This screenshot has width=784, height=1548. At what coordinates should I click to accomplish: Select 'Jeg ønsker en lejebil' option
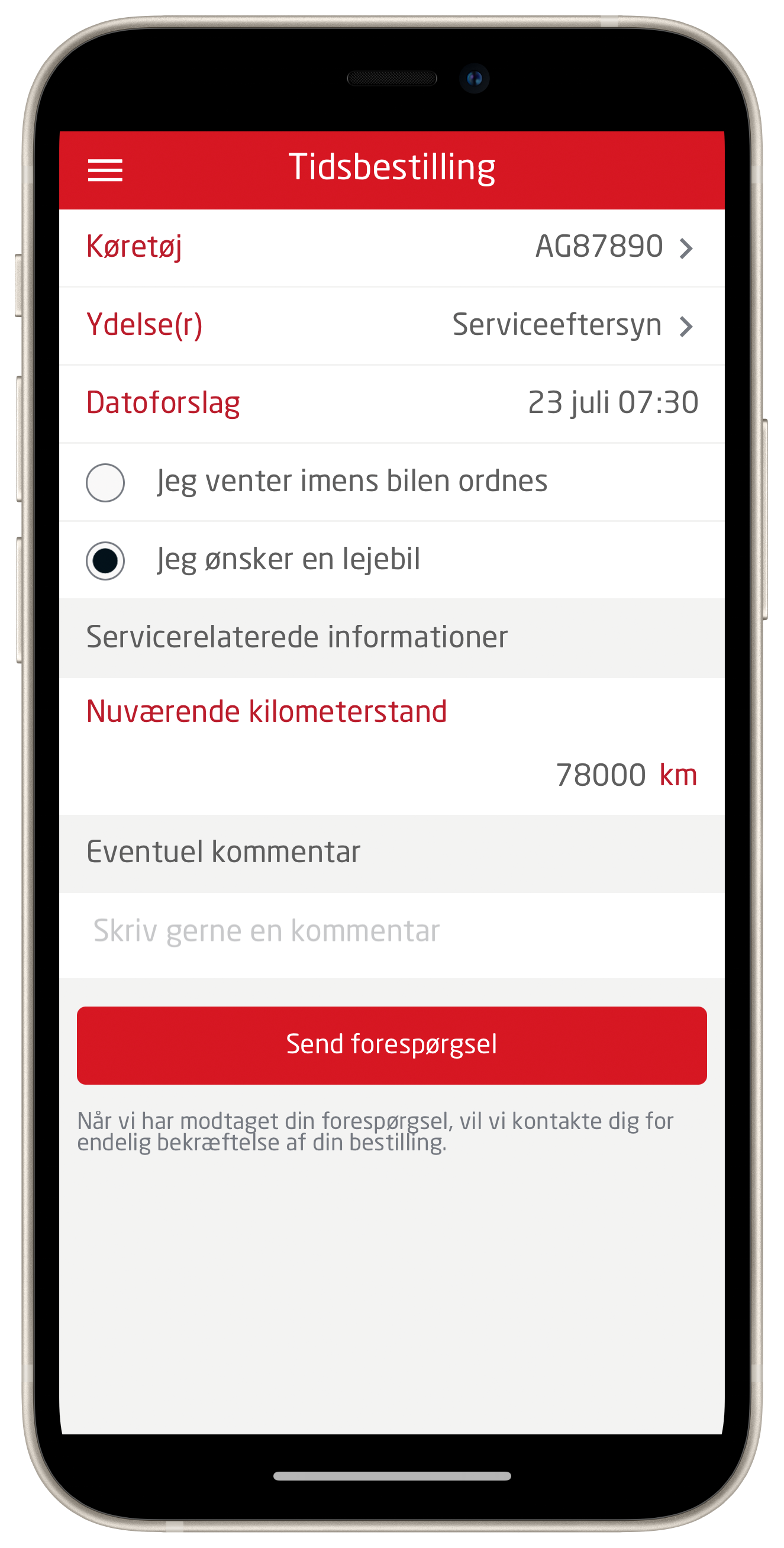(x=392, y=560)
